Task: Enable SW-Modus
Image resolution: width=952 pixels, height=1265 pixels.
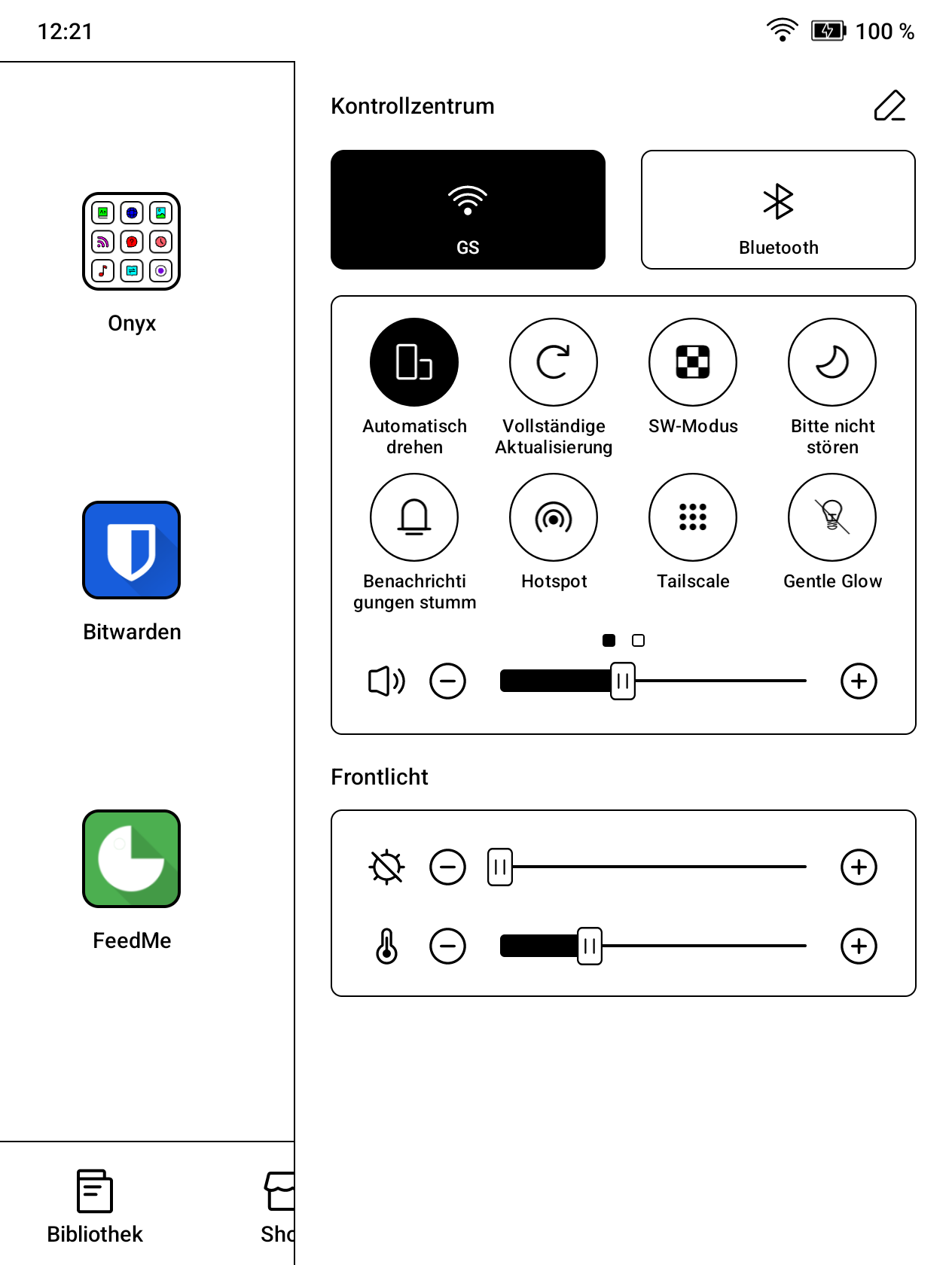Action: coord(693,362)
